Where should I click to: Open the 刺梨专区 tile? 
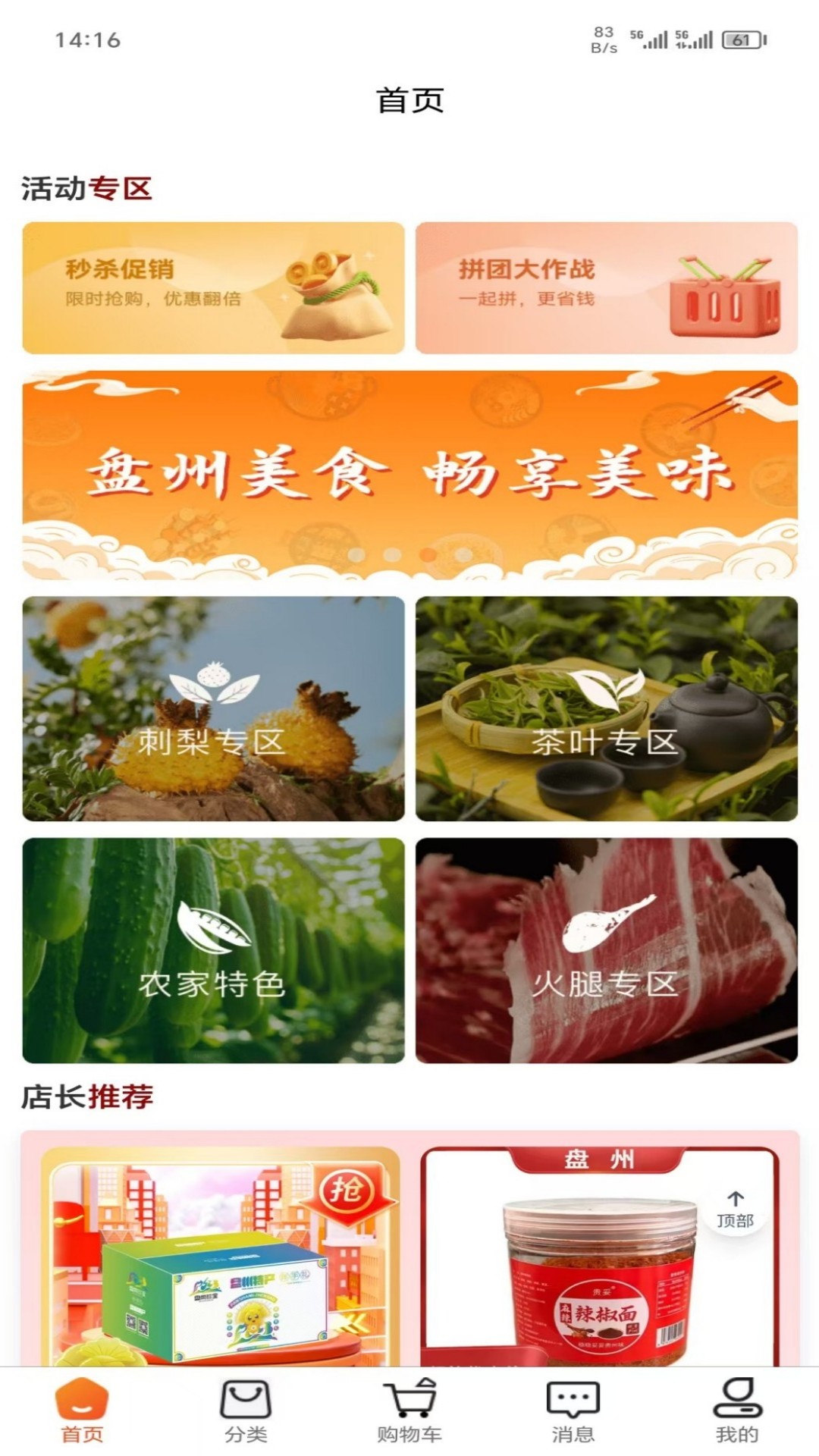click(x=213, y=708)
